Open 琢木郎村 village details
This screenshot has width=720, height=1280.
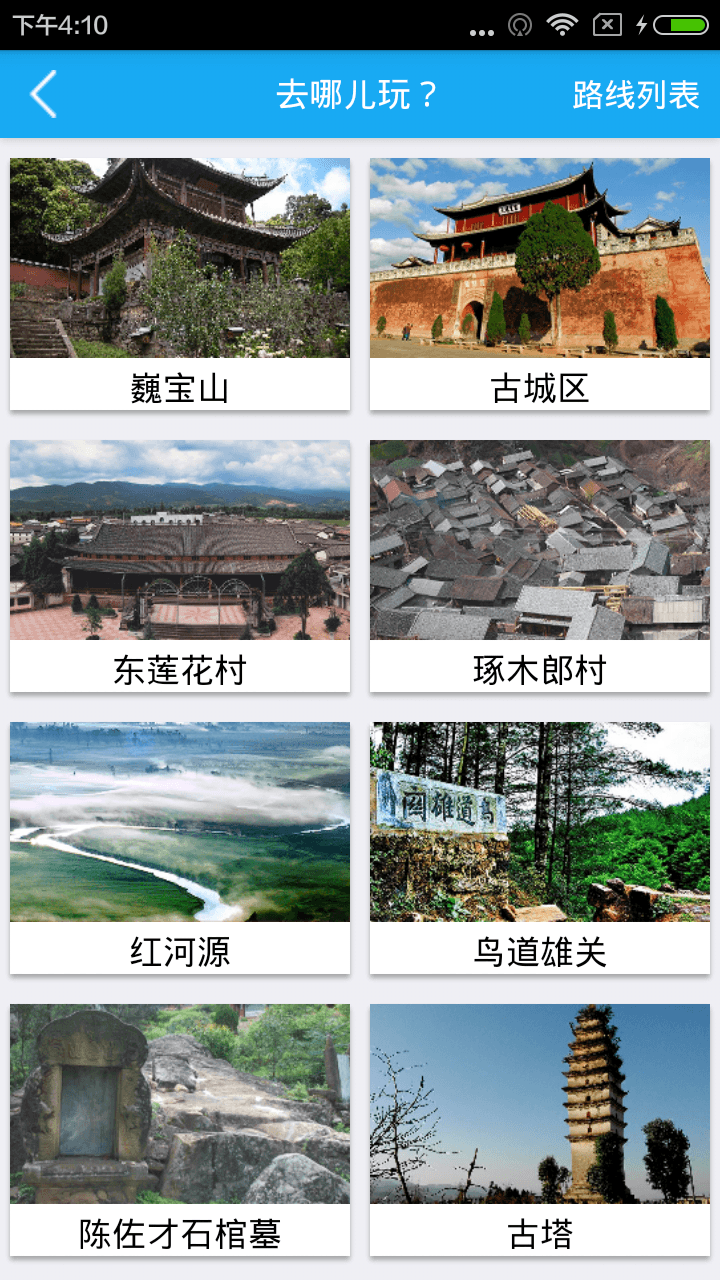click(x=540, y=566)
